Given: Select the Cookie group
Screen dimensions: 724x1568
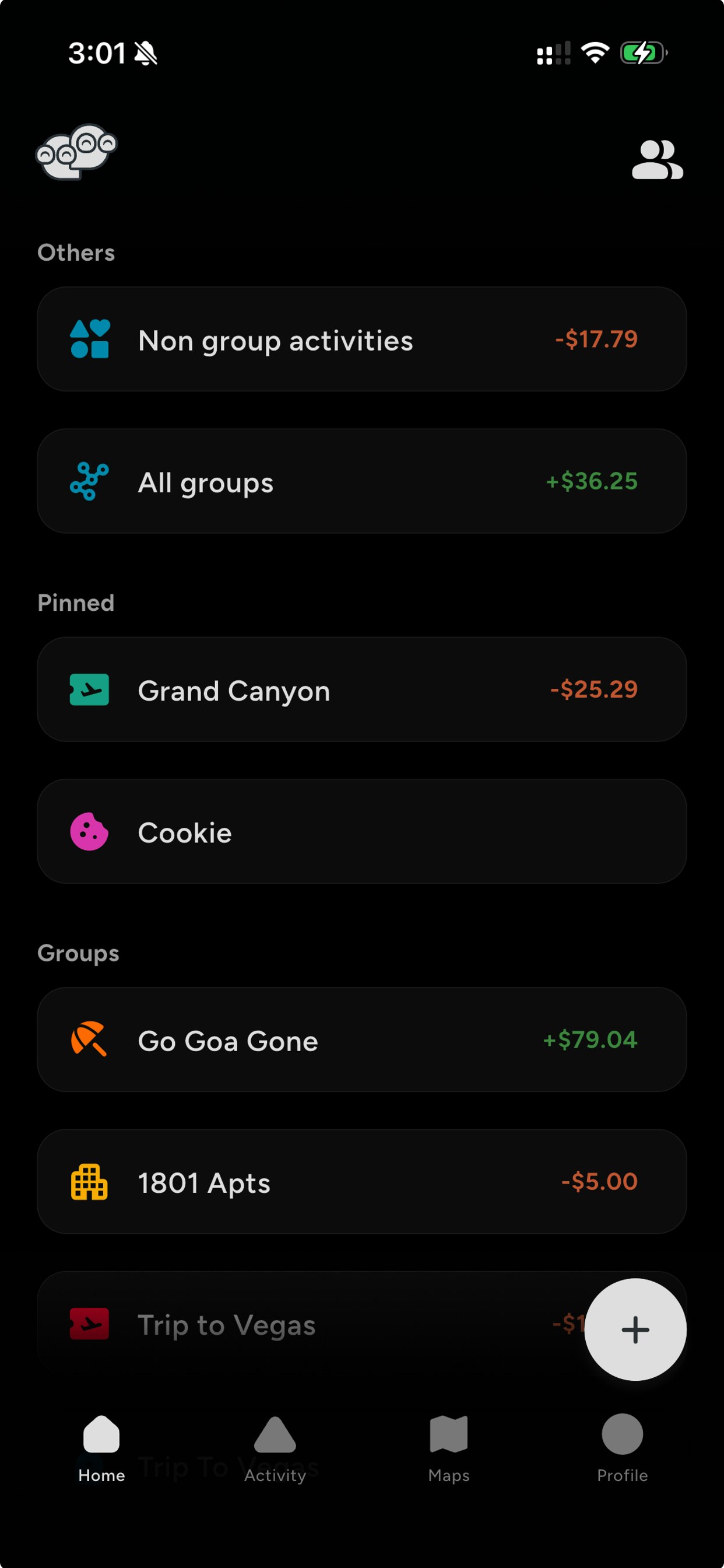Looking at the screenshot, I should 361,831.
